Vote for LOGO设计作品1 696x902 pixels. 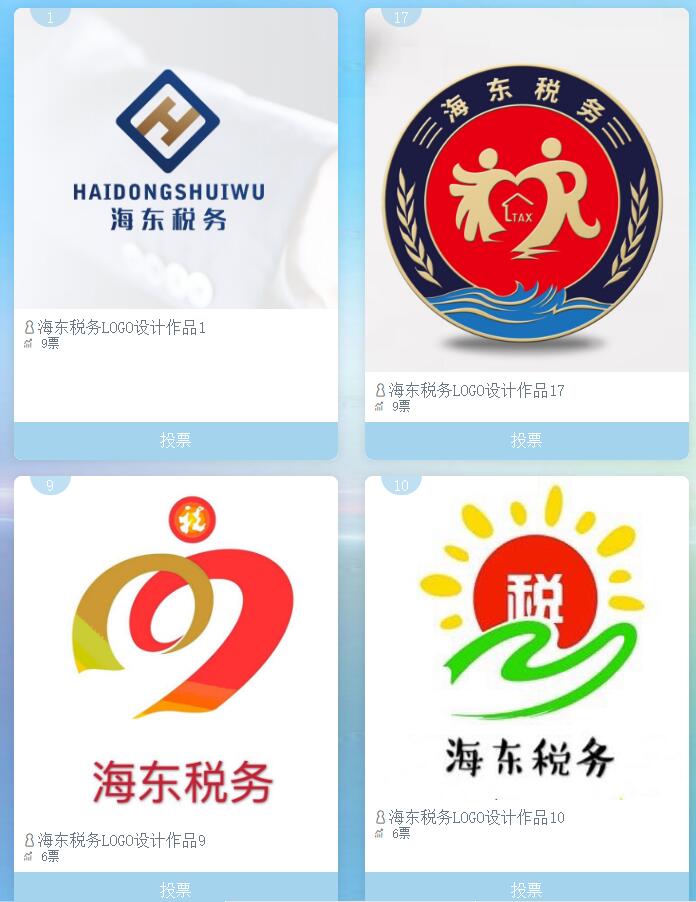tap(176, 440)
